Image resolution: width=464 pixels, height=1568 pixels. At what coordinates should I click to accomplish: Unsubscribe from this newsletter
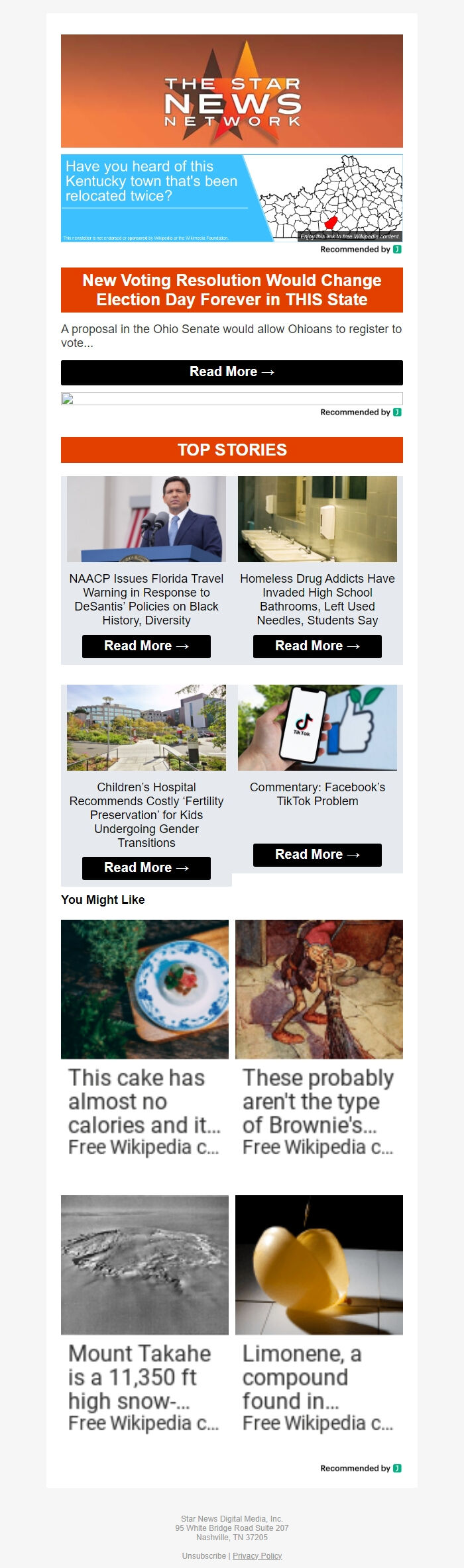(x=203, y=1555)
